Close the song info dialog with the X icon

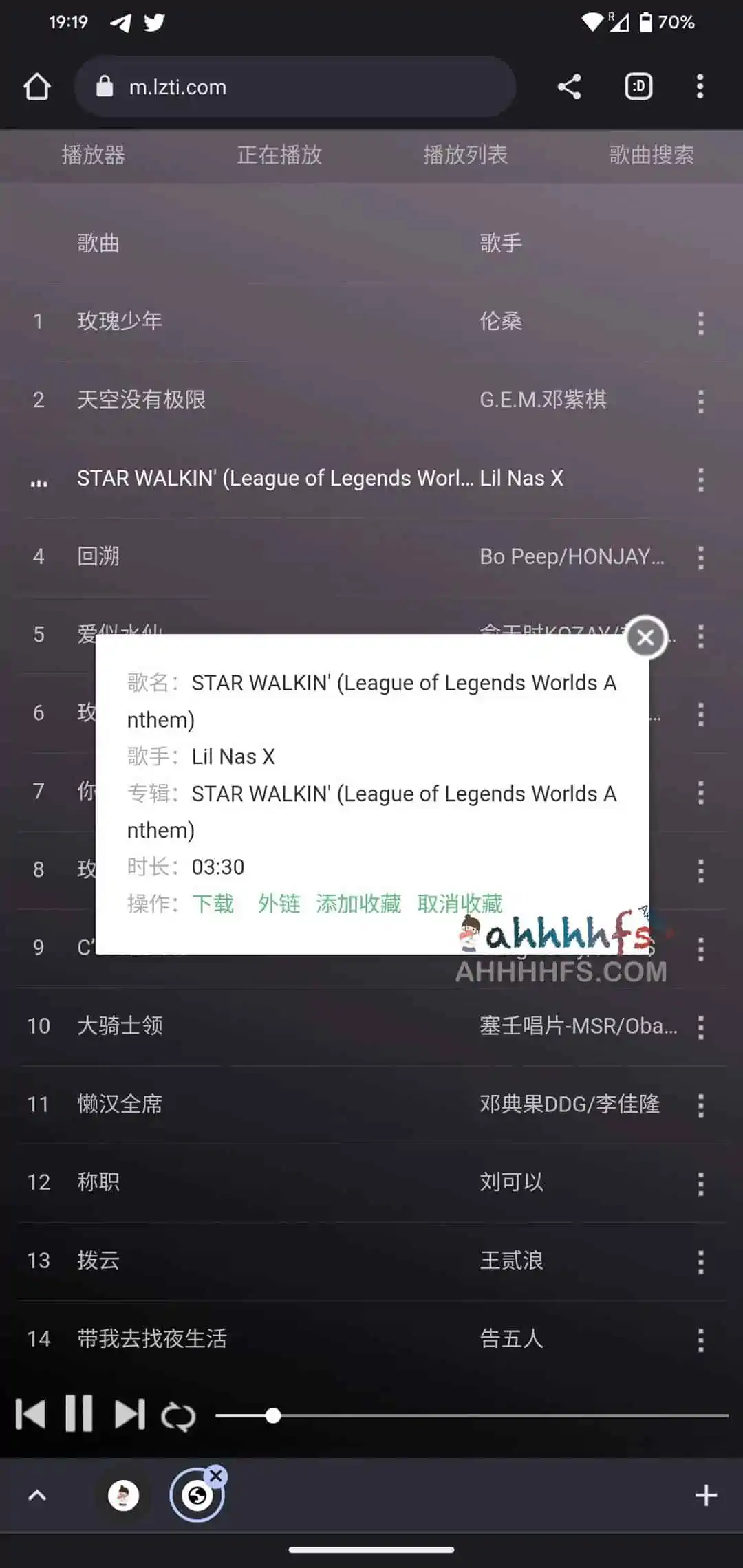[x=645, y=638]
